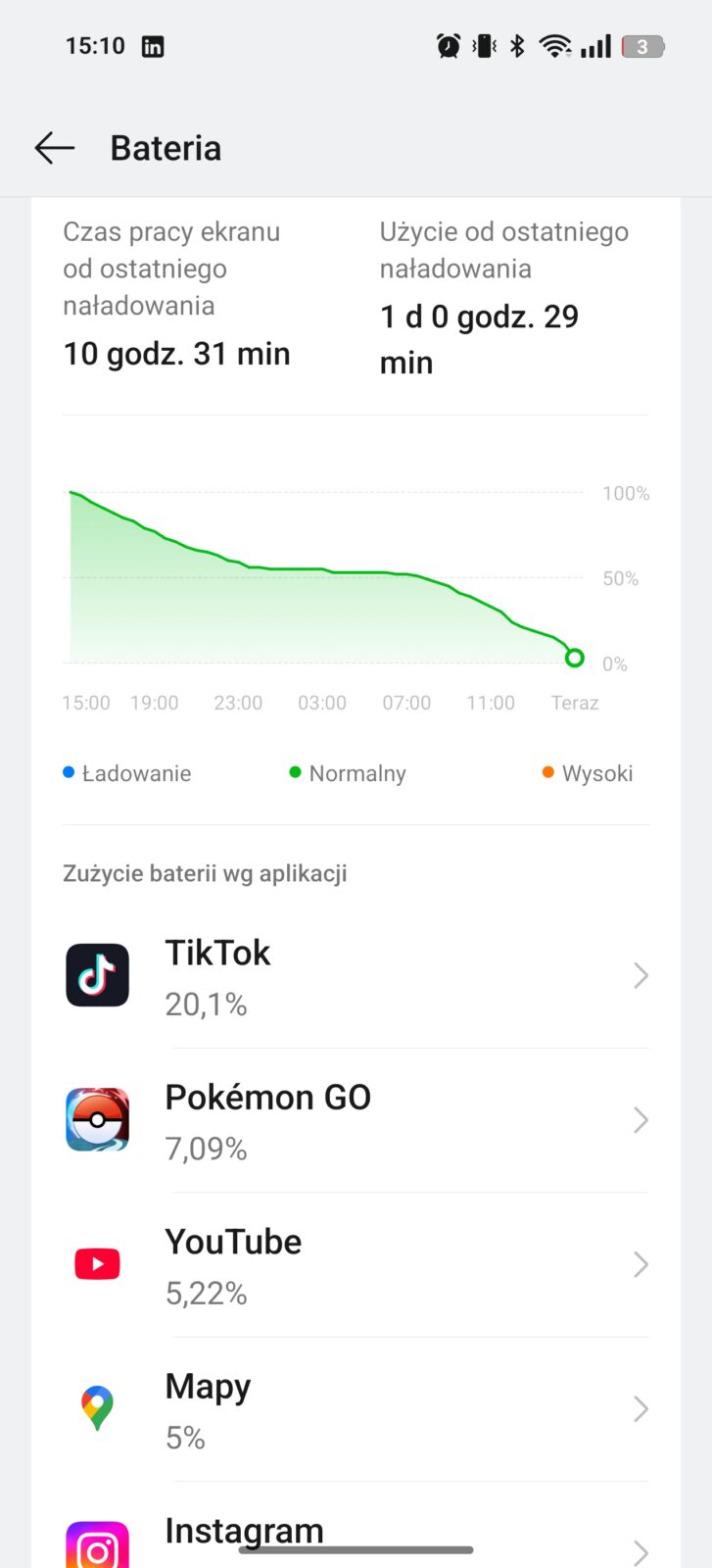The image size is (712, 1568).
Task: Go back from the Bateria screen
Action: click(x=55, y=148)
